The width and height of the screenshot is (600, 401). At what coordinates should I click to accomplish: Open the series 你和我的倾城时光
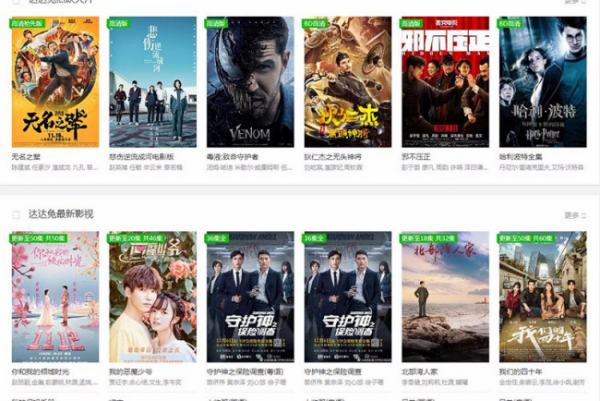coord(54,297)
